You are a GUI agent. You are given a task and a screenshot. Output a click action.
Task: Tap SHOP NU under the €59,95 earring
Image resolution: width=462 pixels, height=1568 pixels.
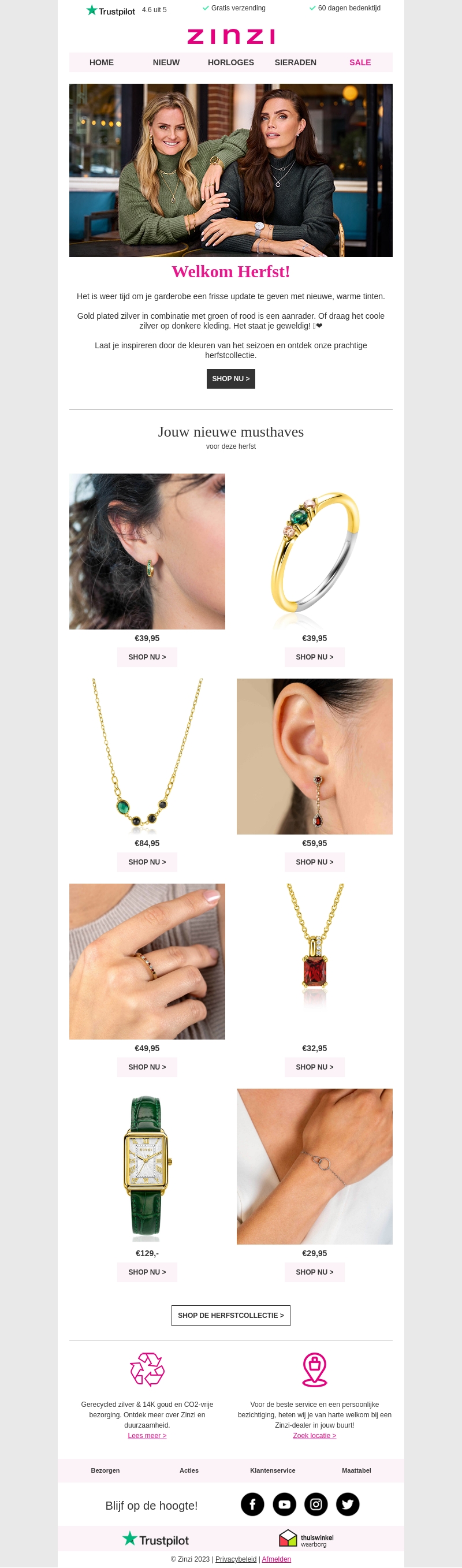(x=314, y=862)
